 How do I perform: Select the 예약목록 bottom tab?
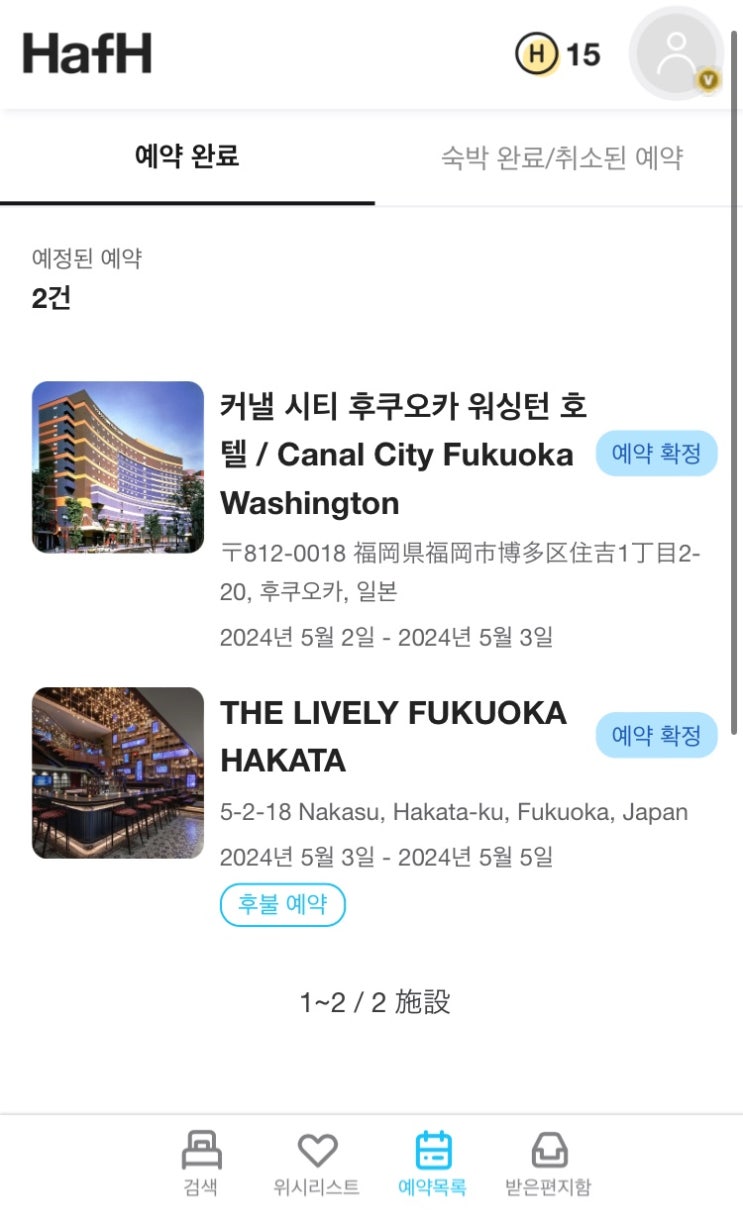point(432,1163)
